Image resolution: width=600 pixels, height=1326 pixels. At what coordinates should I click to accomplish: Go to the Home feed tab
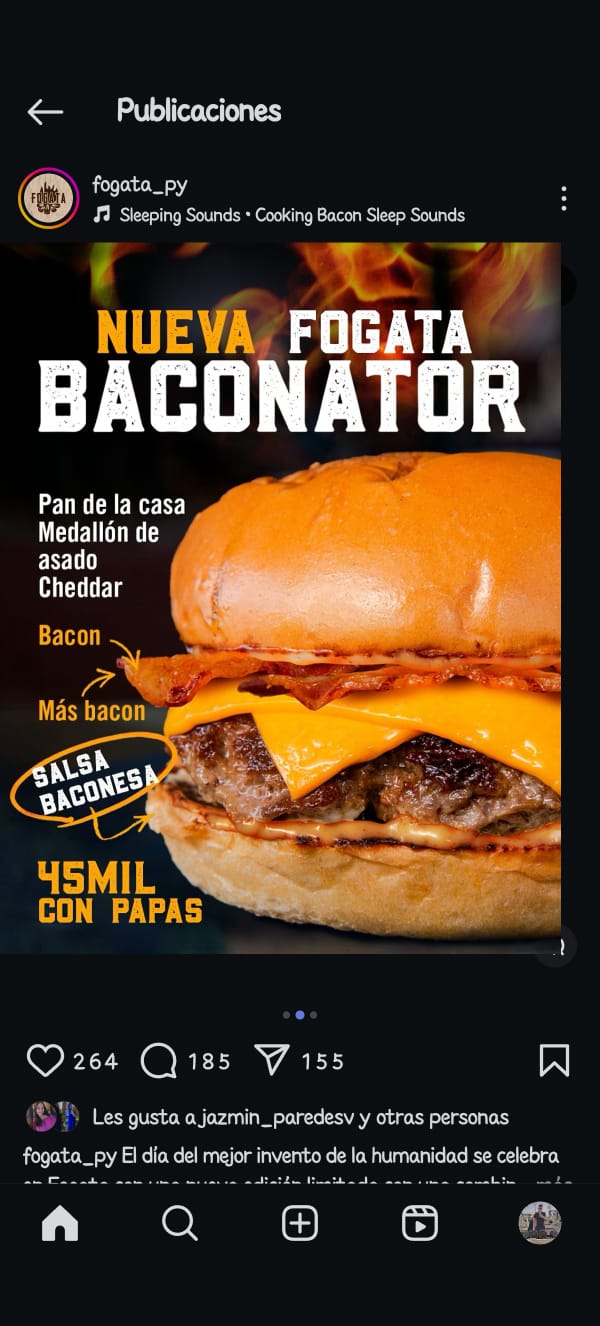[60, 1222]
